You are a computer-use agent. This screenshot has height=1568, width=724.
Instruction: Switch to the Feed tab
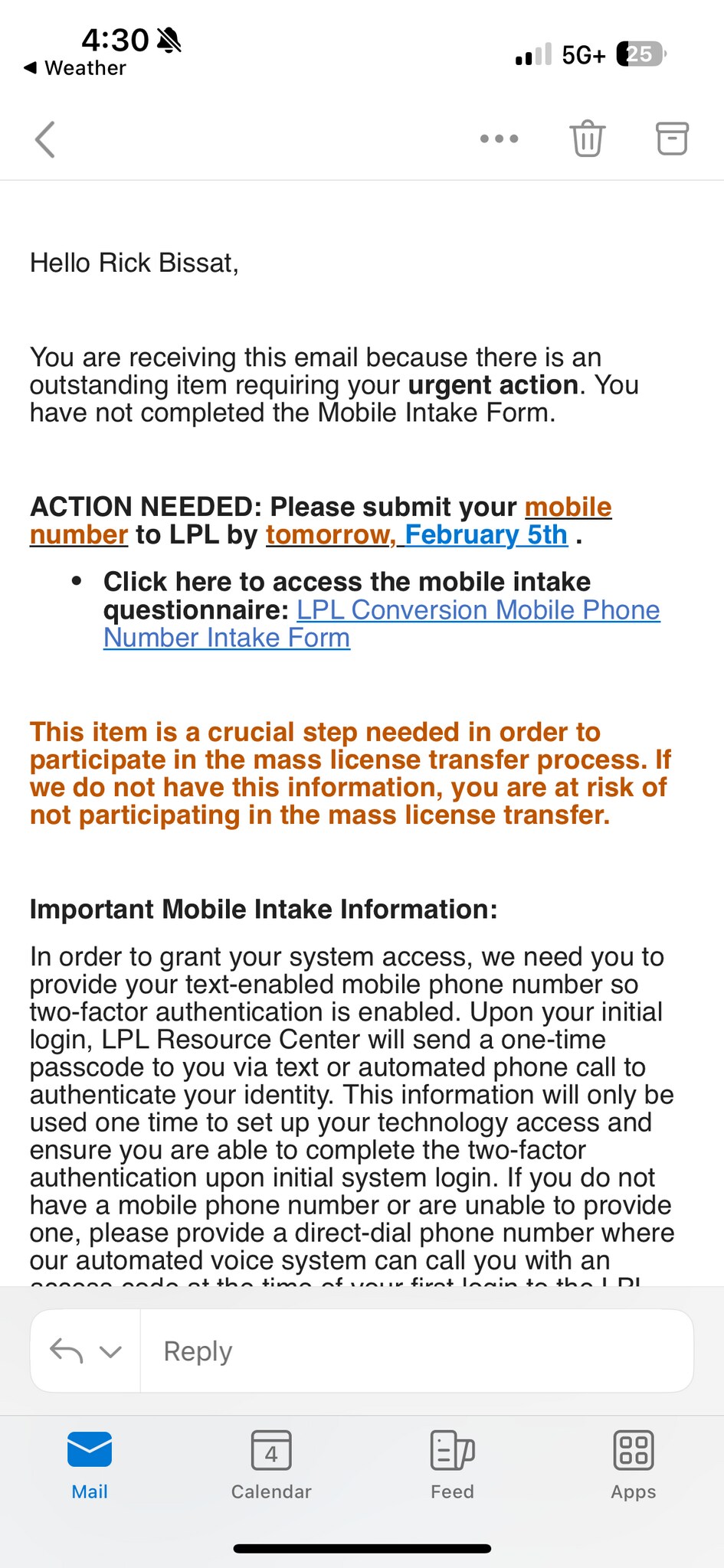click(x=452, y=1465)
